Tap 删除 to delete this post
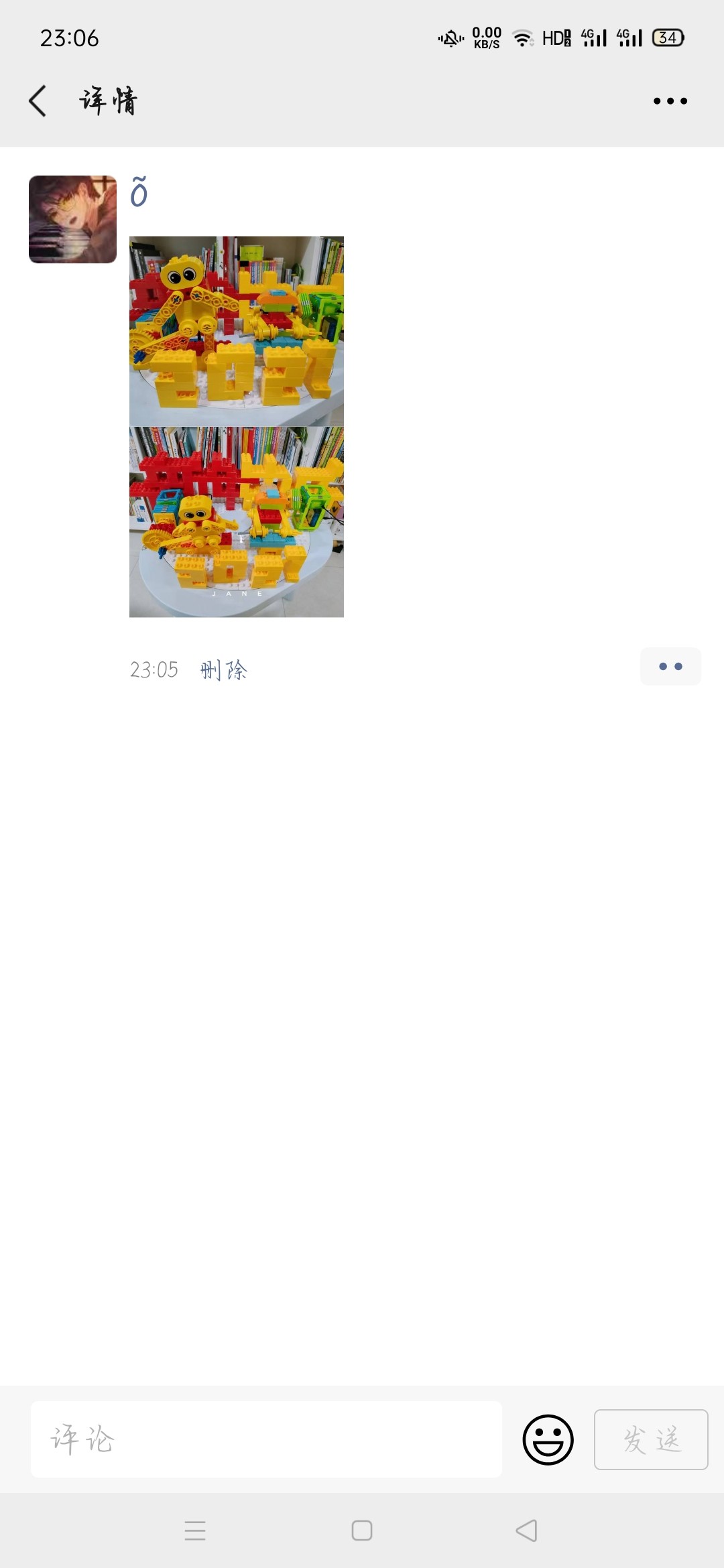 (x=224, y=669)
